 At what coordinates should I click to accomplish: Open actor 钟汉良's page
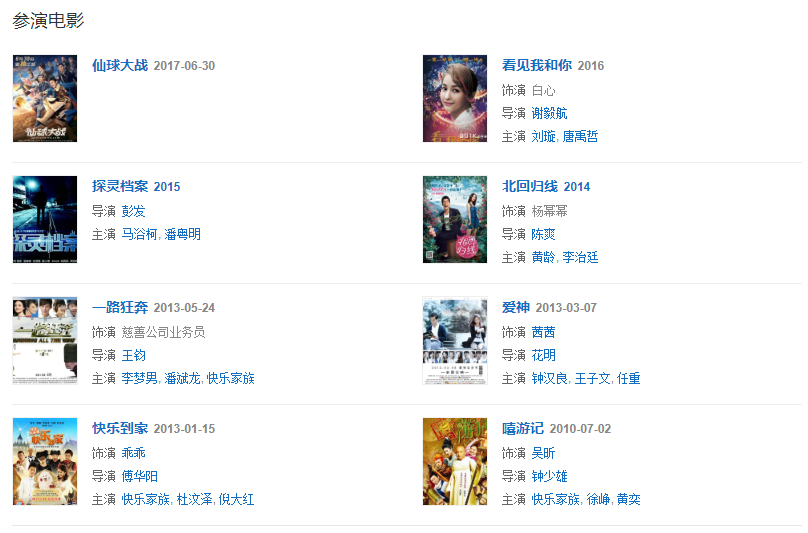[549, 379]
